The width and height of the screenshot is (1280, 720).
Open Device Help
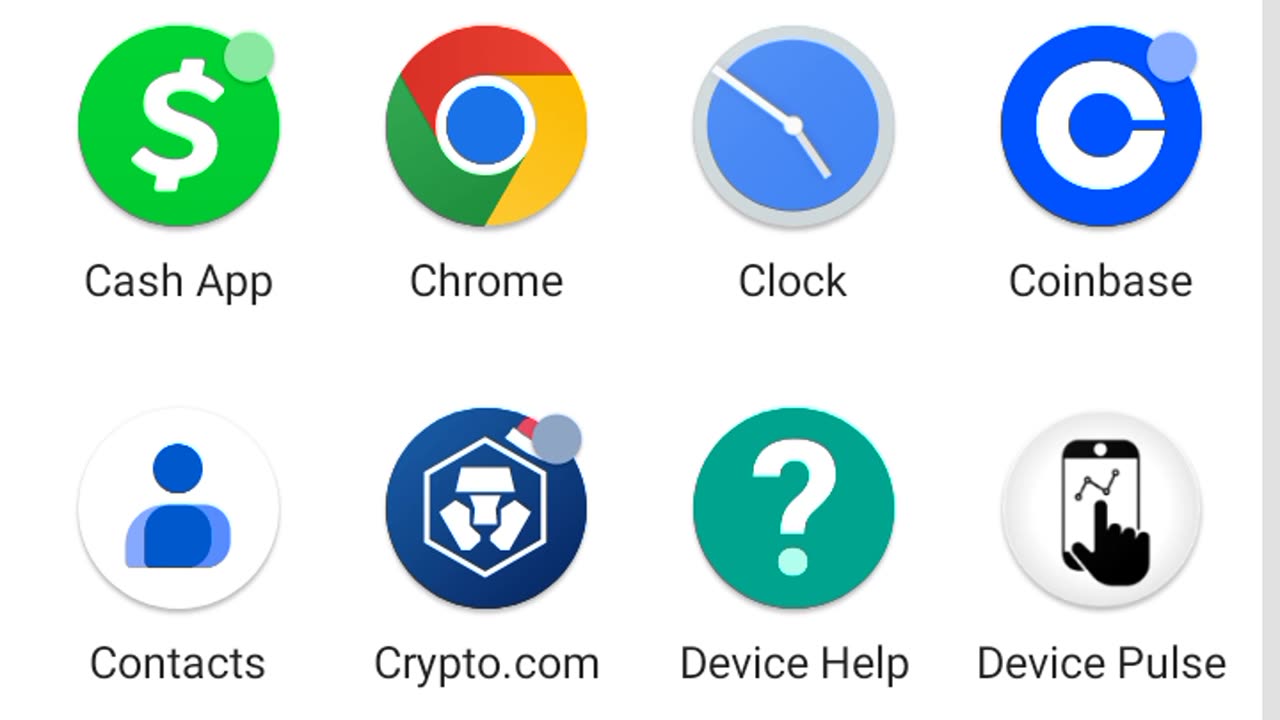point(793,508)
